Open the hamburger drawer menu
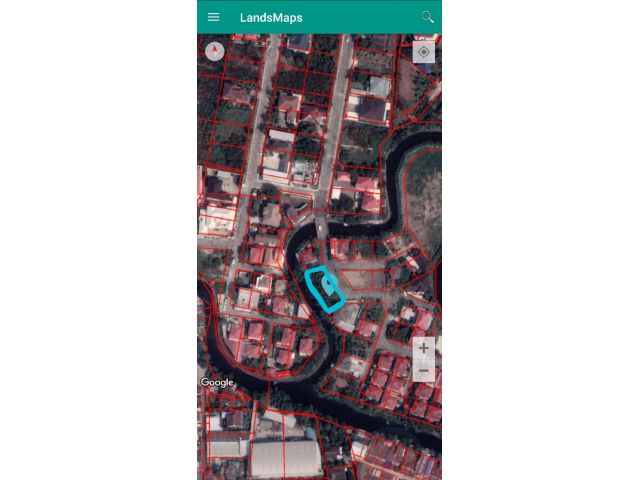 click(213, 17)
